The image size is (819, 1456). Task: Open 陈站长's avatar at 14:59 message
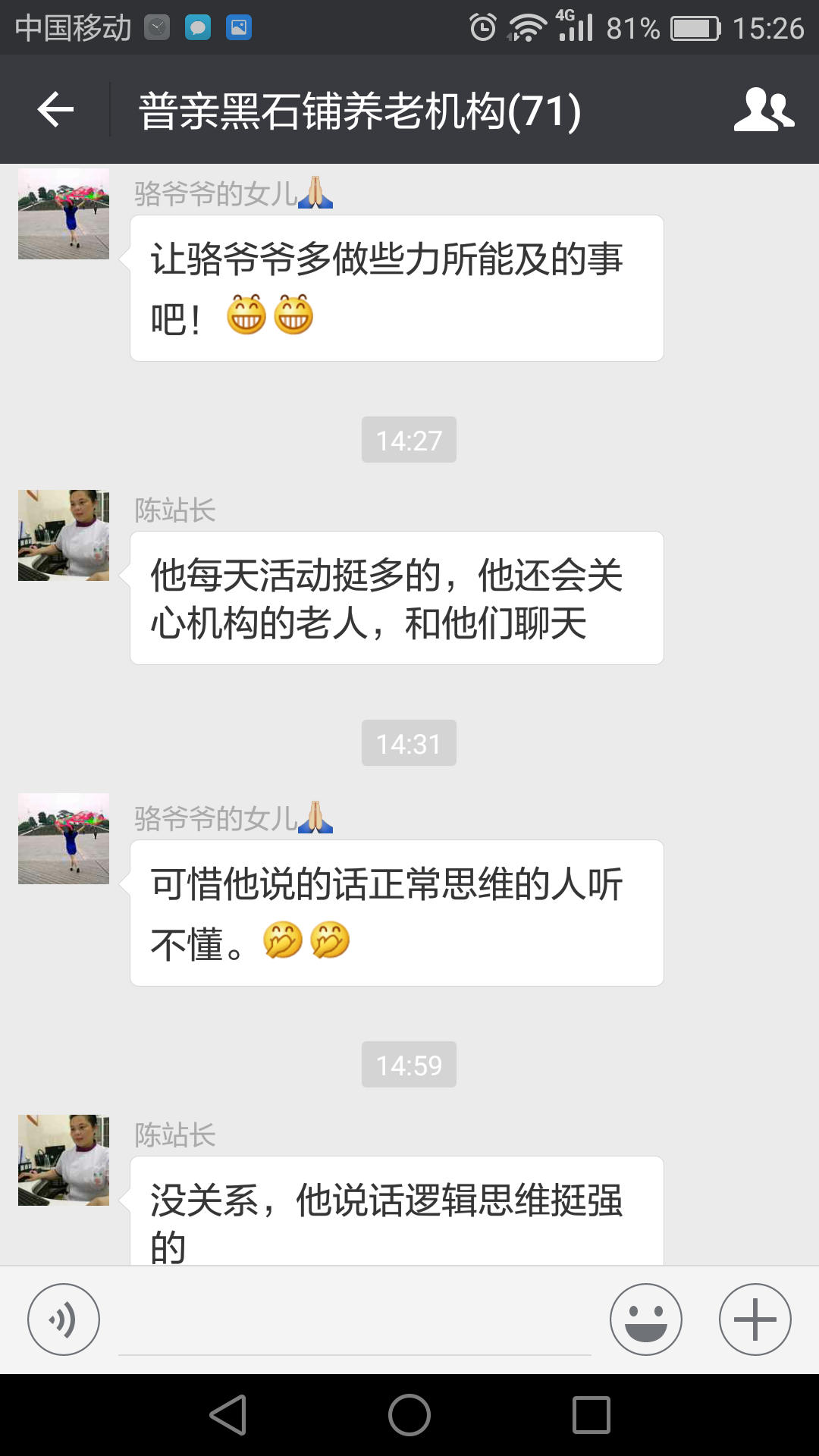point(64,1160)
